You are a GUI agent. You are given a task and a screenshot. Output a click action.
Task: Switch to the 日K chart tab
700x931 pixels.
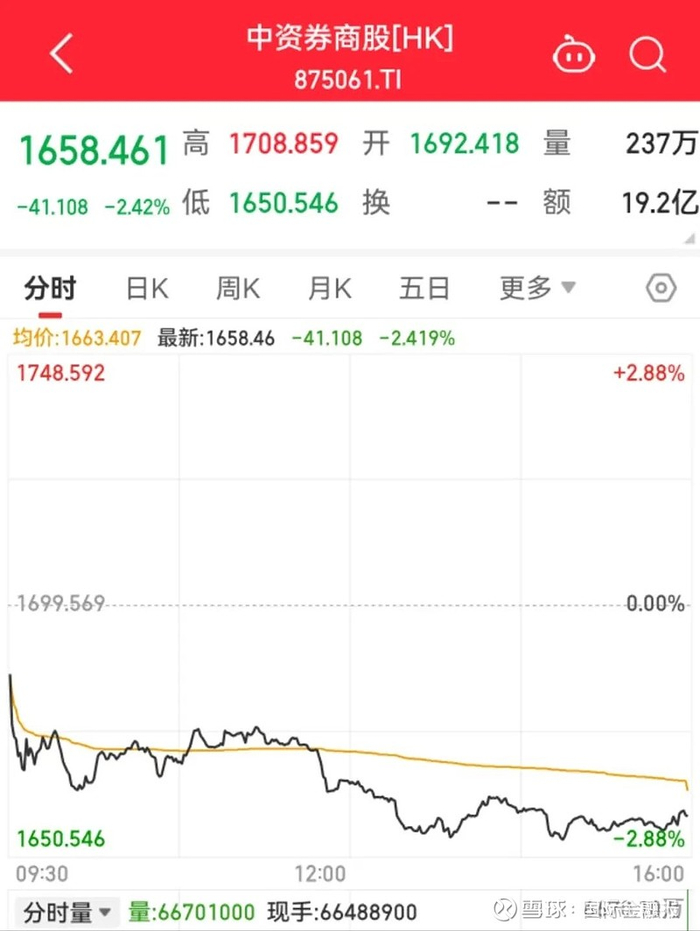point(147,289)
